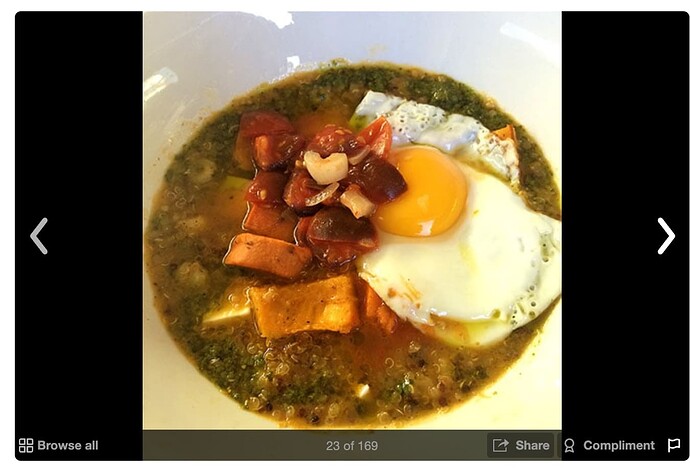Flag this photo

click(x=674, y=445)
